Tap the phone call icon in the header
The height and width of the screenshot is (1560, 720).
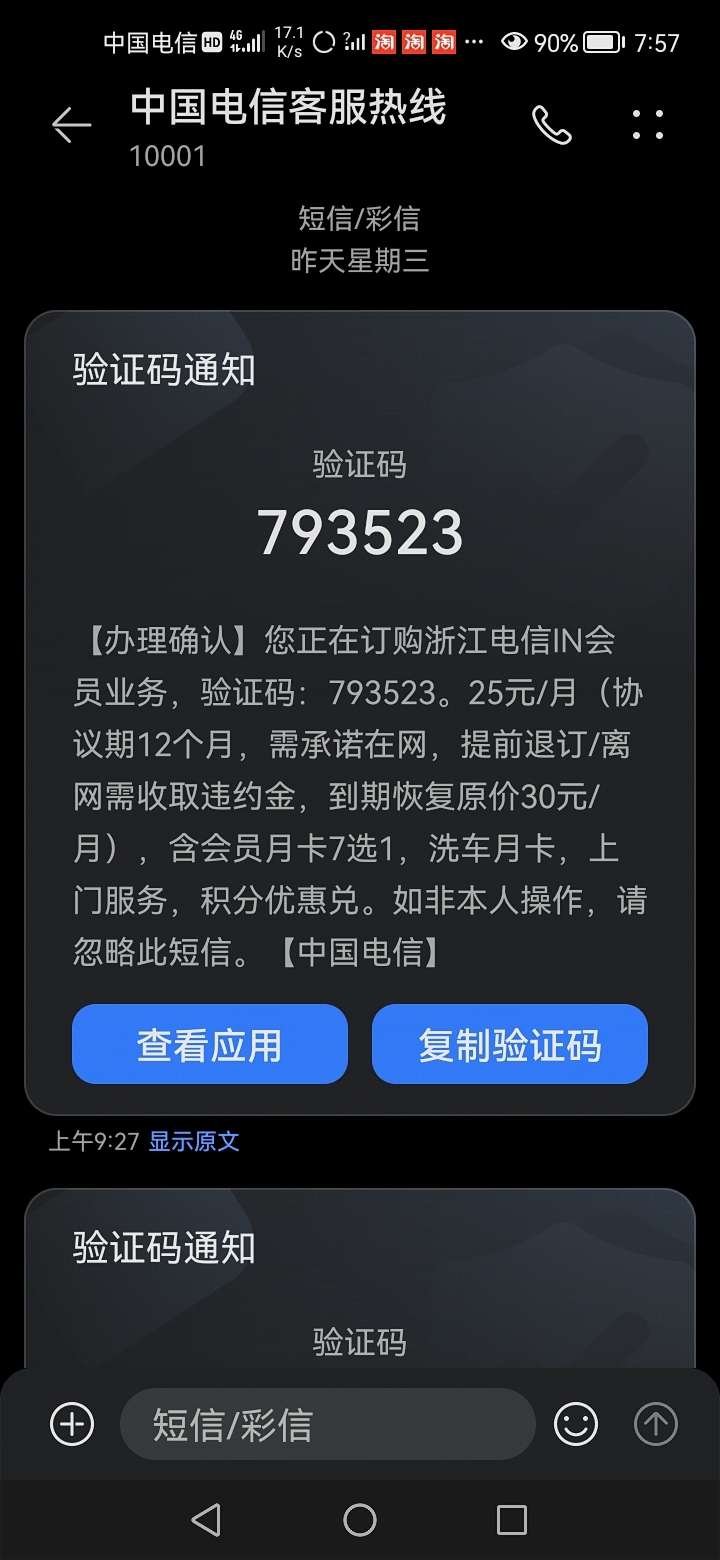pos(552,126)
